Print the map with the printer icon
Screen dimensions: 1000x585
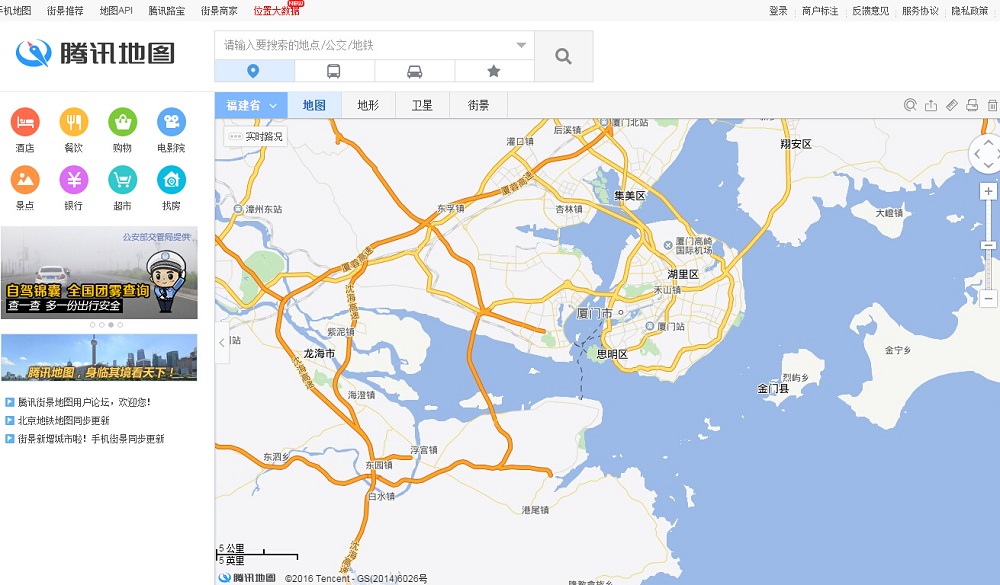point(972,105)
